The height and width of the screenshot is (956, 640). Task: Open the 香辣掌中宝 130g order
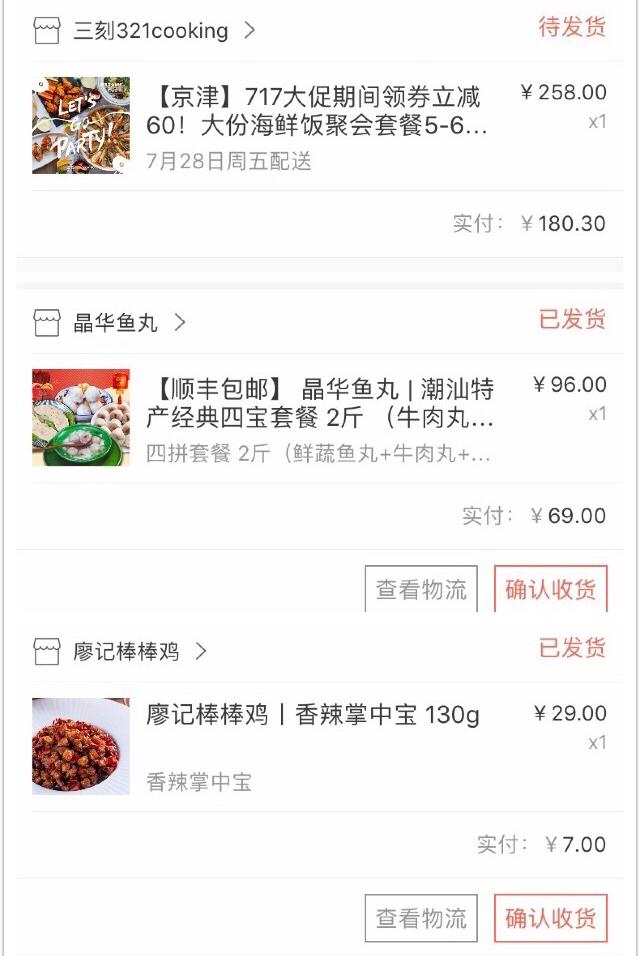pos(313,716)
